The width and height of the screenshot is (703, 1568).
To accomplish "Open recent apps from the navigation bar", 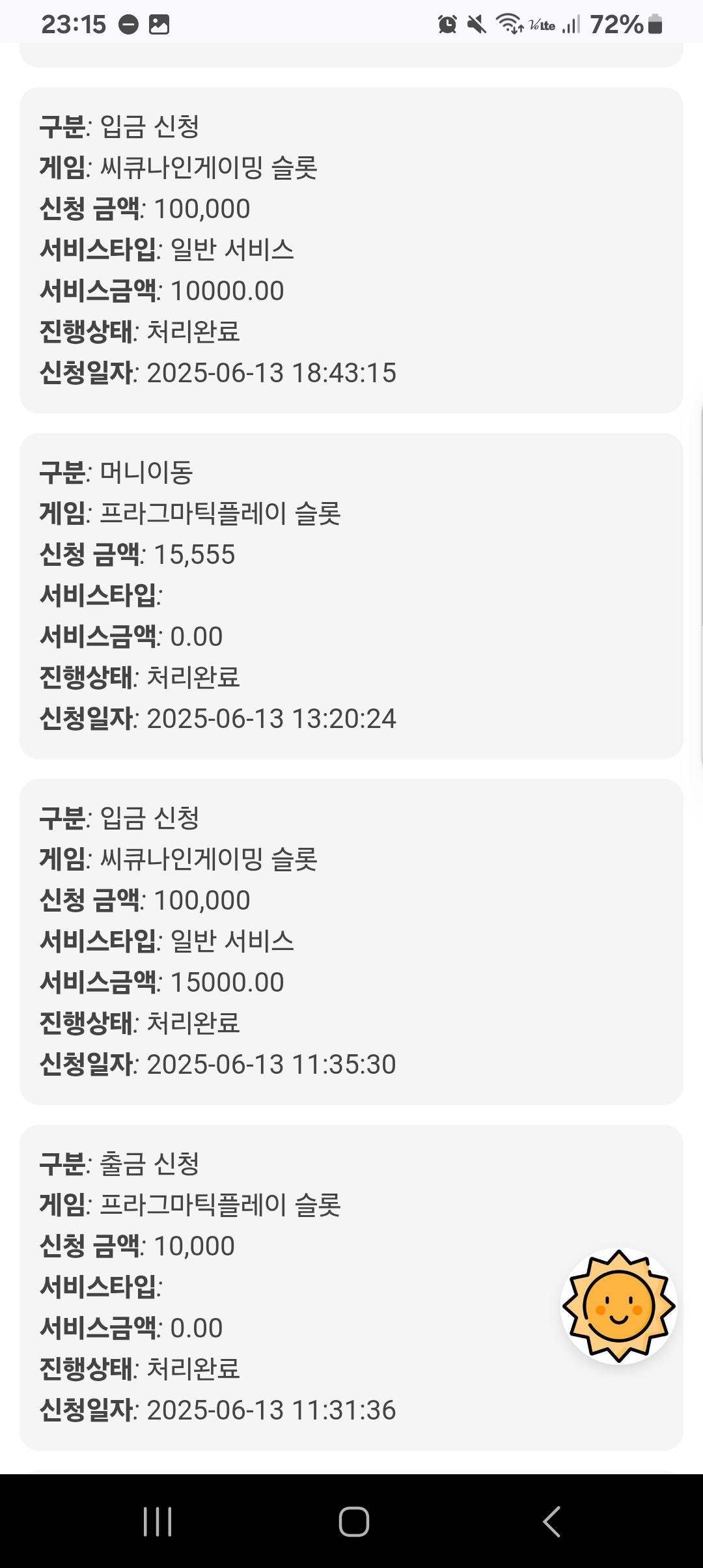I will 158,1522.
